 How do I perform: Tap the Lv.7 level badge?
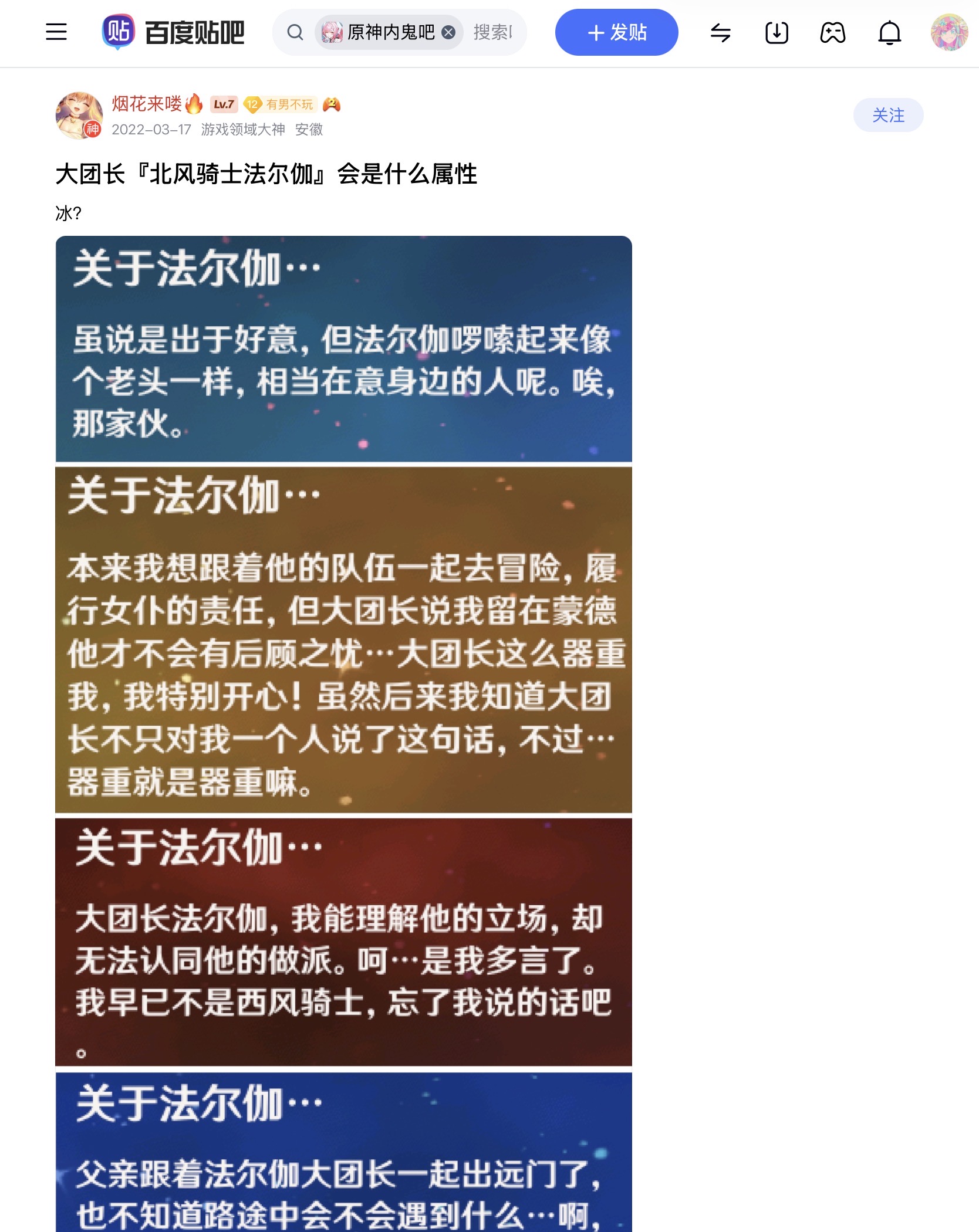click(x=224, y=104)
